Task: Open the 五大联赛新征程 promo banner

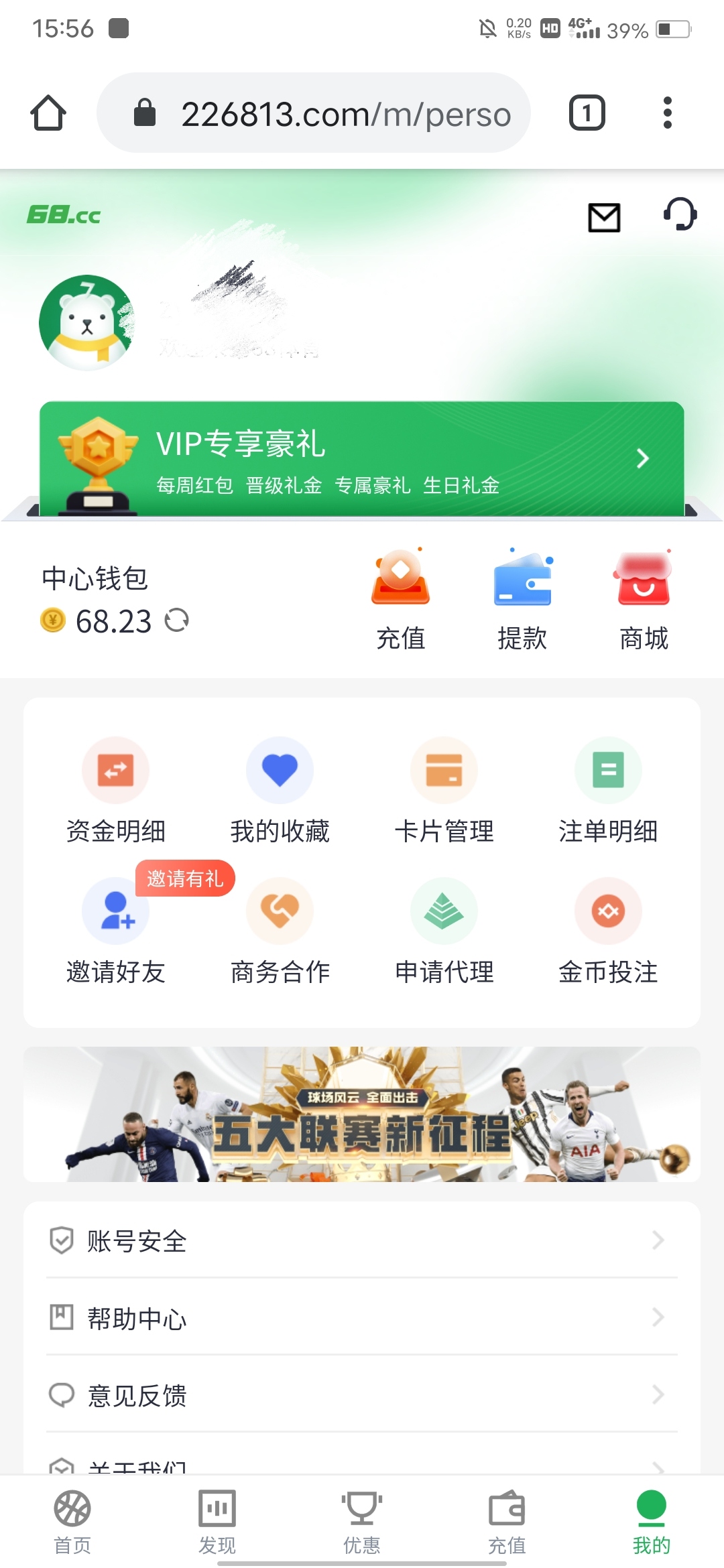Action: [362, 1114]
